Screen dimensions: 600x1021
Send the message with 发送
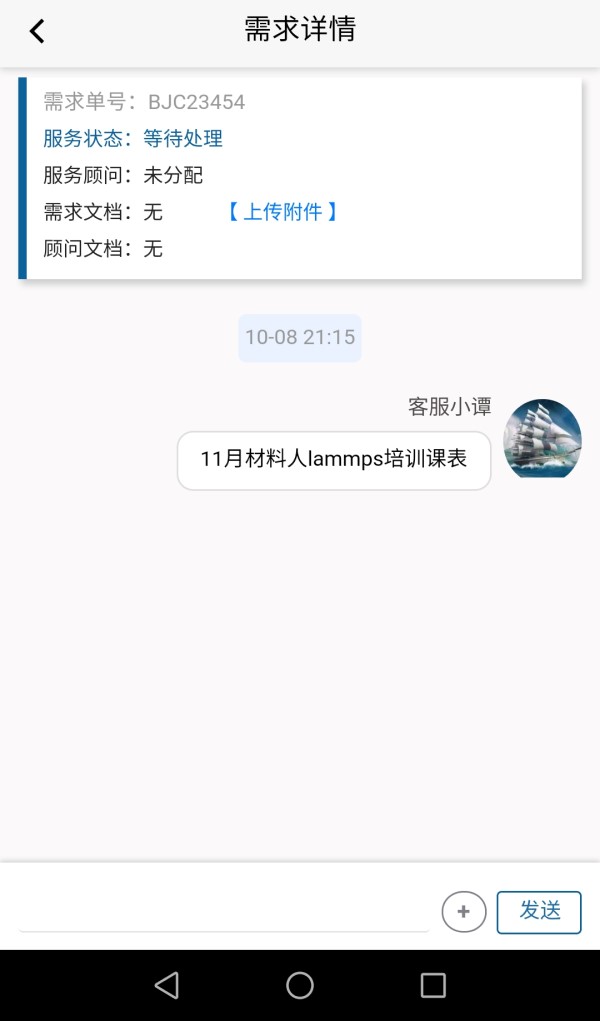[539, 912]
